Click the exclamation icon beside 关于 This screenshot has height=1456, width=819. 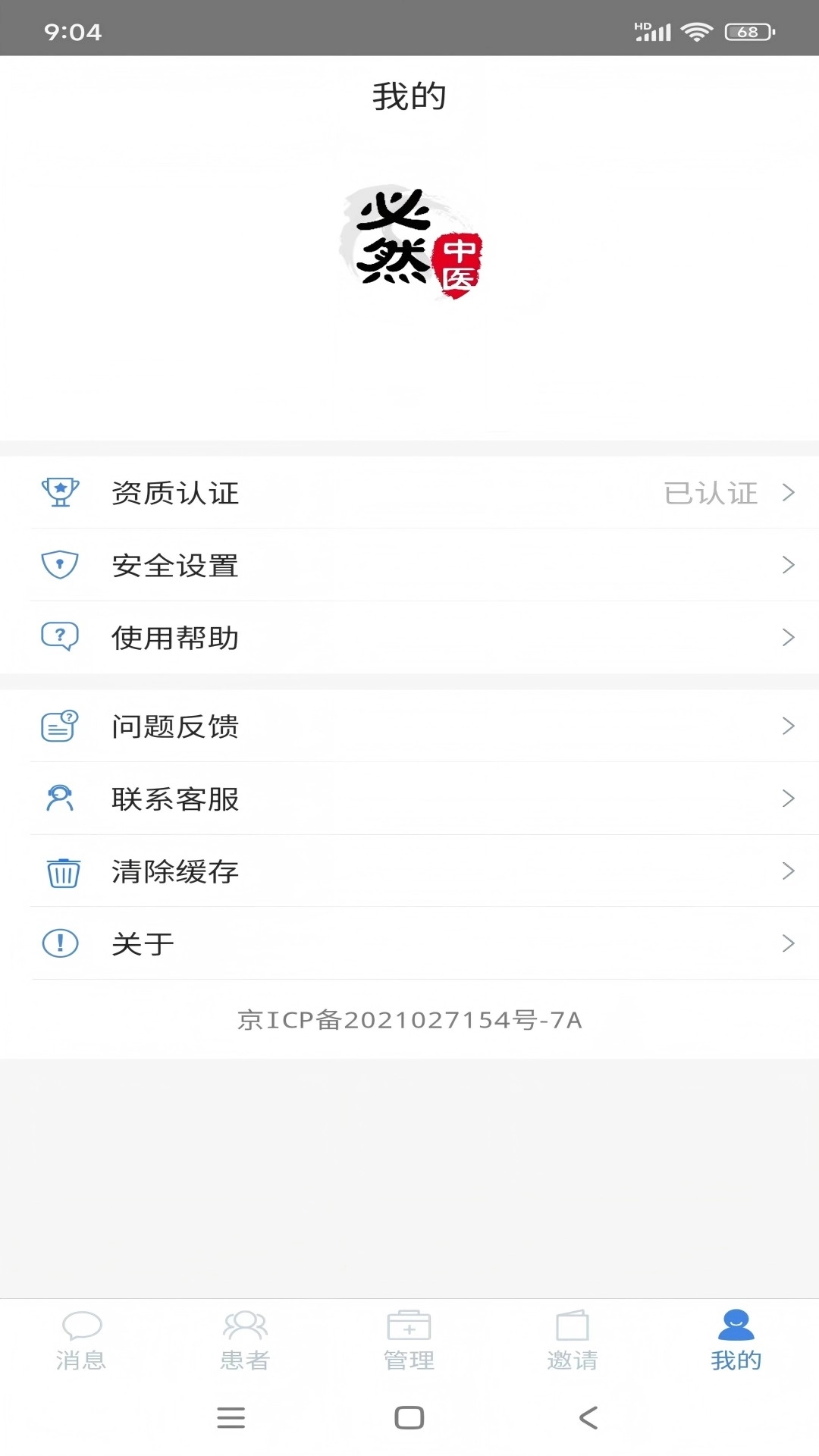pos(59,943)
